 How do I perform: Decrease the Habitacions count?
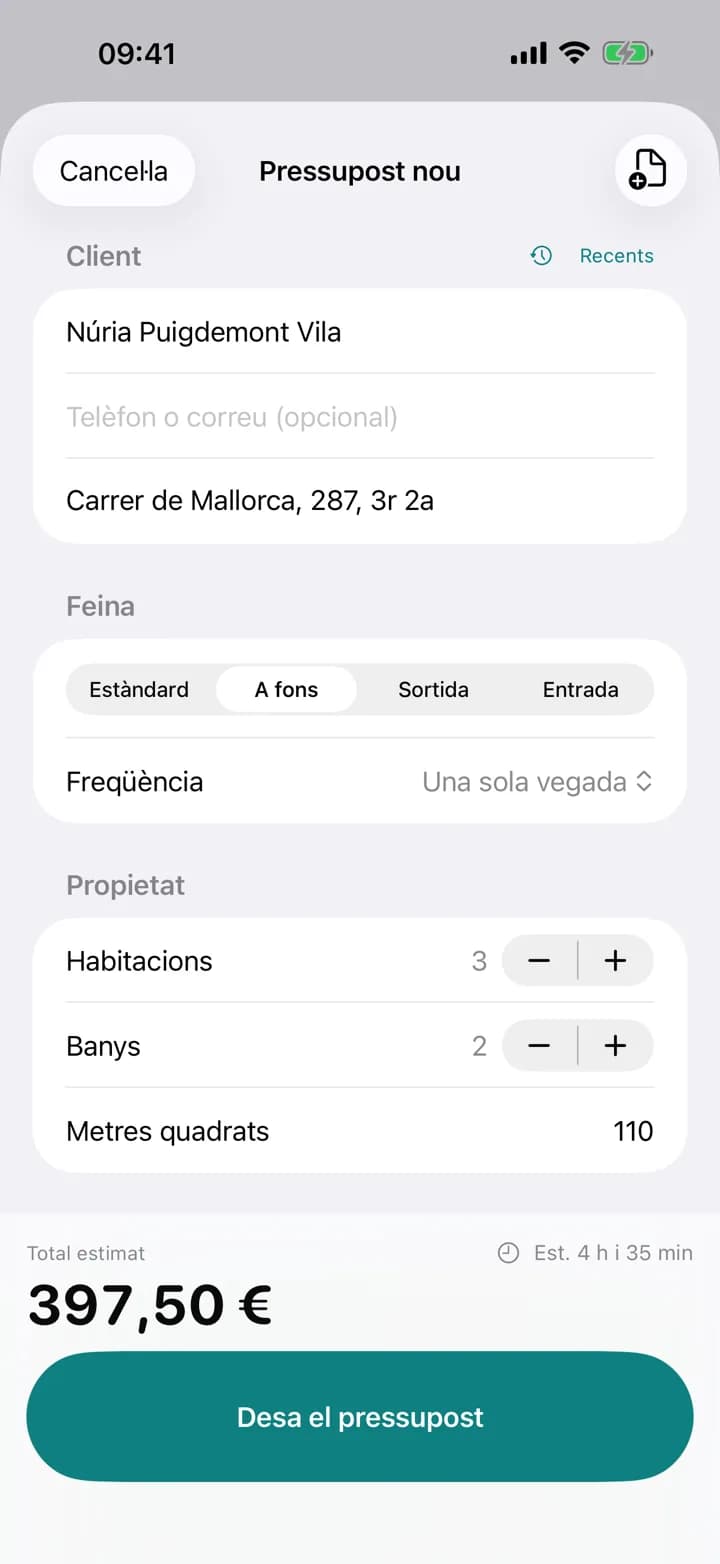539,961
